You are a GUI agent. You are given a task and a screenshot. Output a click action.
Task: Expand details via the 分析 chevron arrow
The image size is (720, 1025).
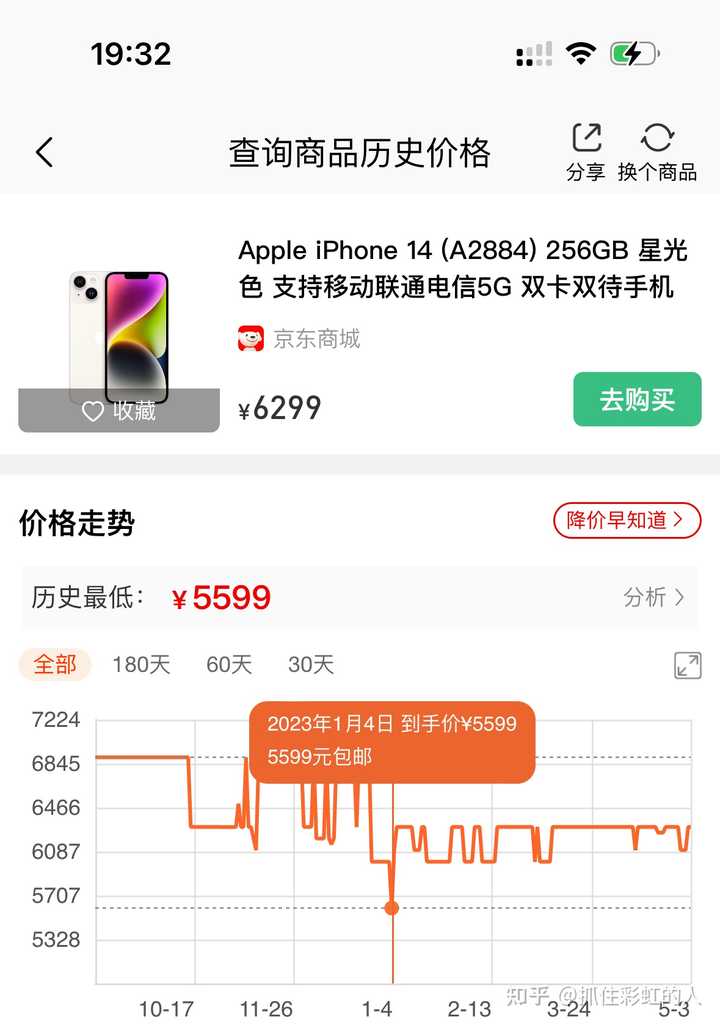point(678,597)
